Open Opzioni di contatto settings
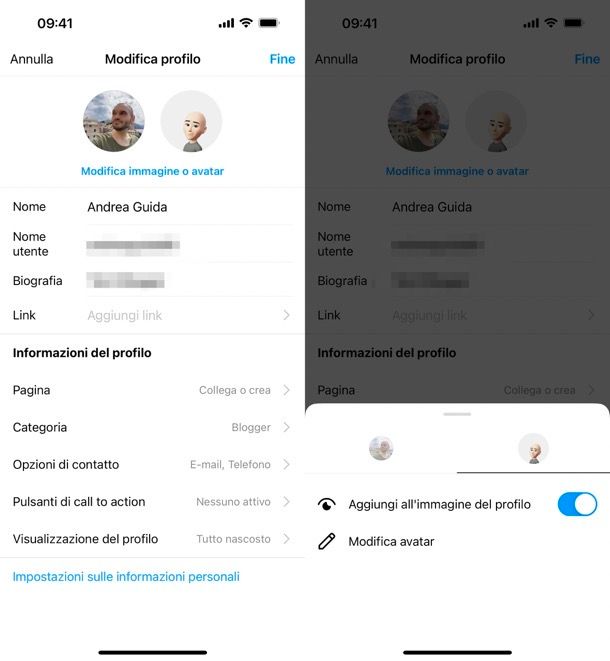The width and height of the screenshot is (610, 661). click(x=152, y=464)
